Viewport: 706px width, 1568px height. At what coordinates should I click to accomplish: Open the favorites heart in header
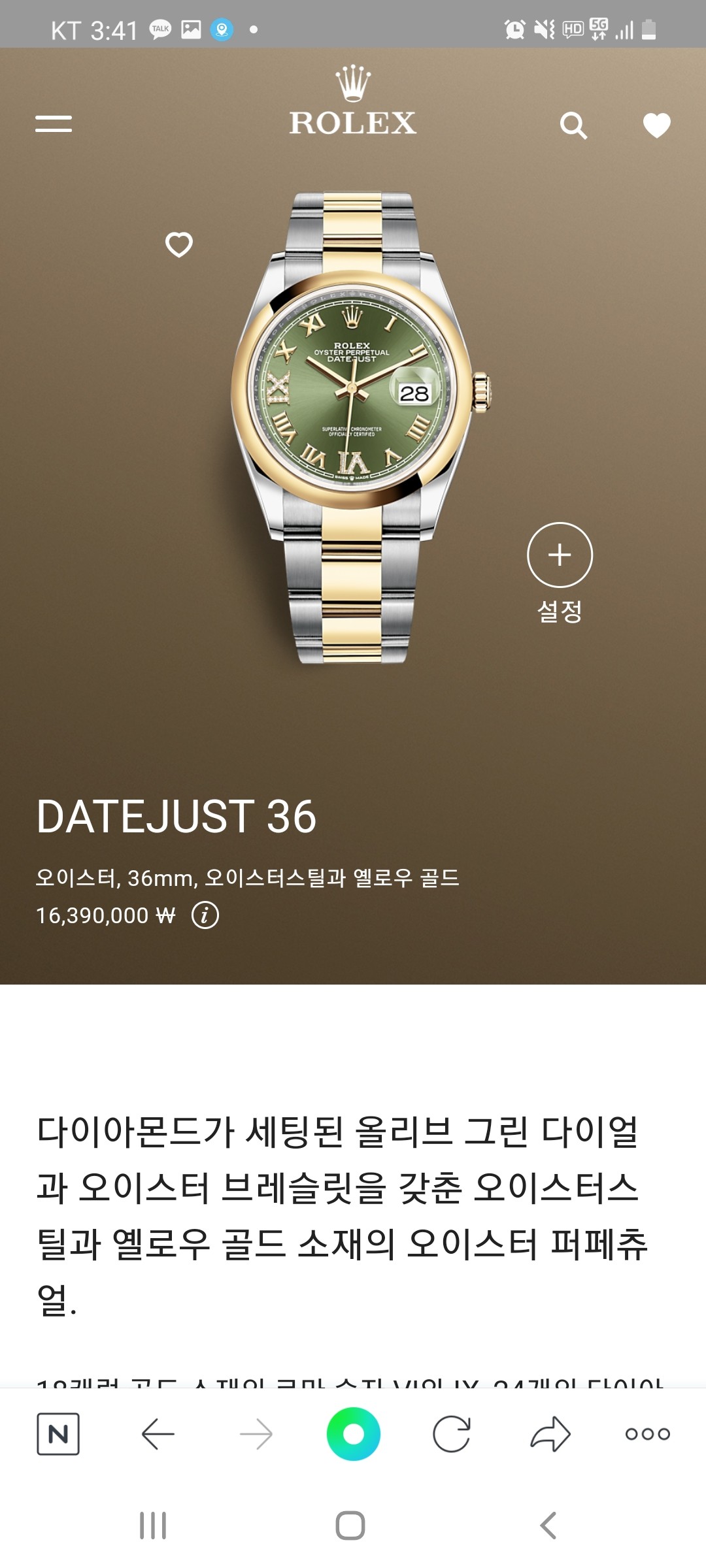(656, 125)
